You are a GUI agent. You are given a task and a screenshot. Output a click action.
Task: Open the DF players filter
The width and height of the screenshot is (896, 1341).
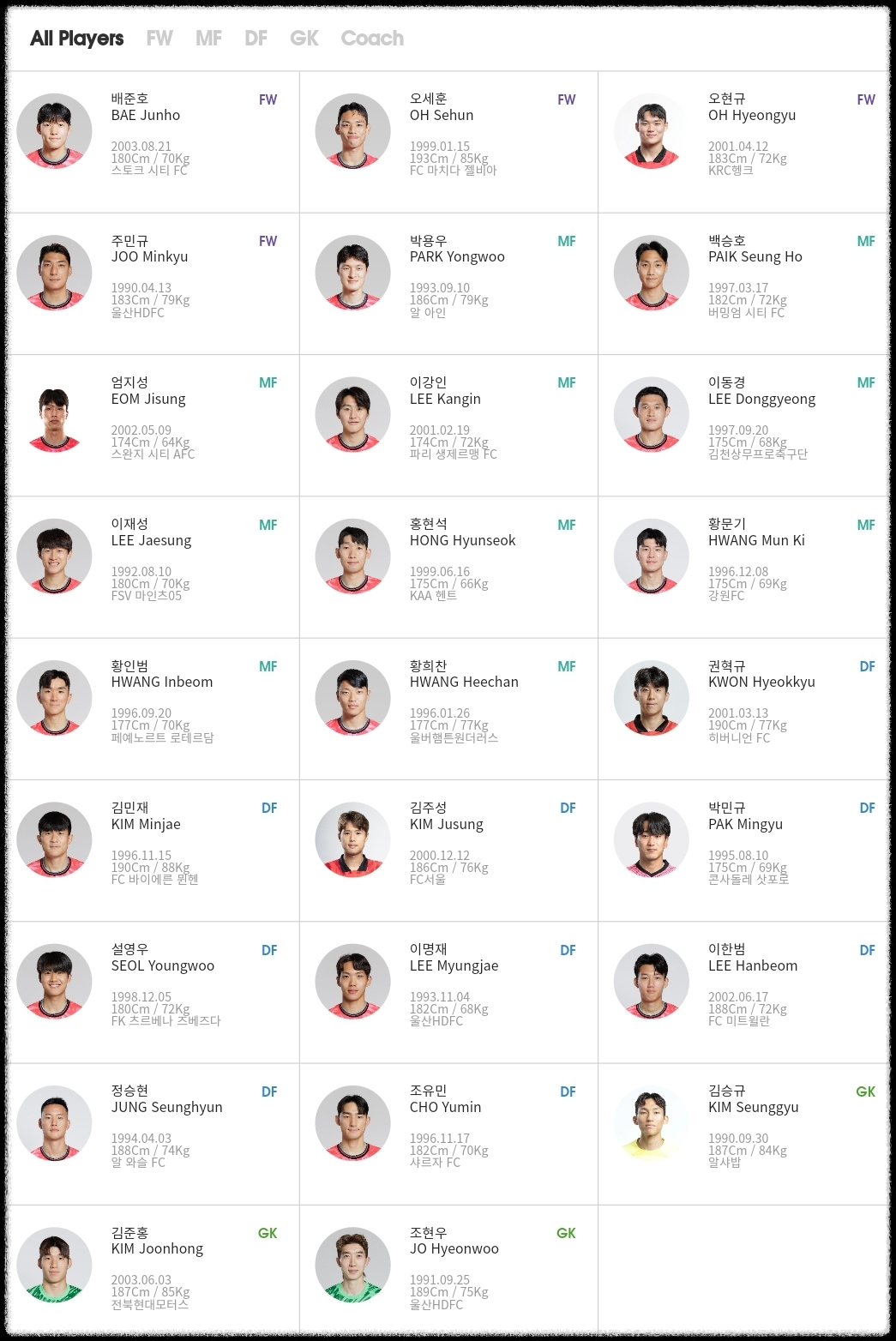click(x=256, y=38)
